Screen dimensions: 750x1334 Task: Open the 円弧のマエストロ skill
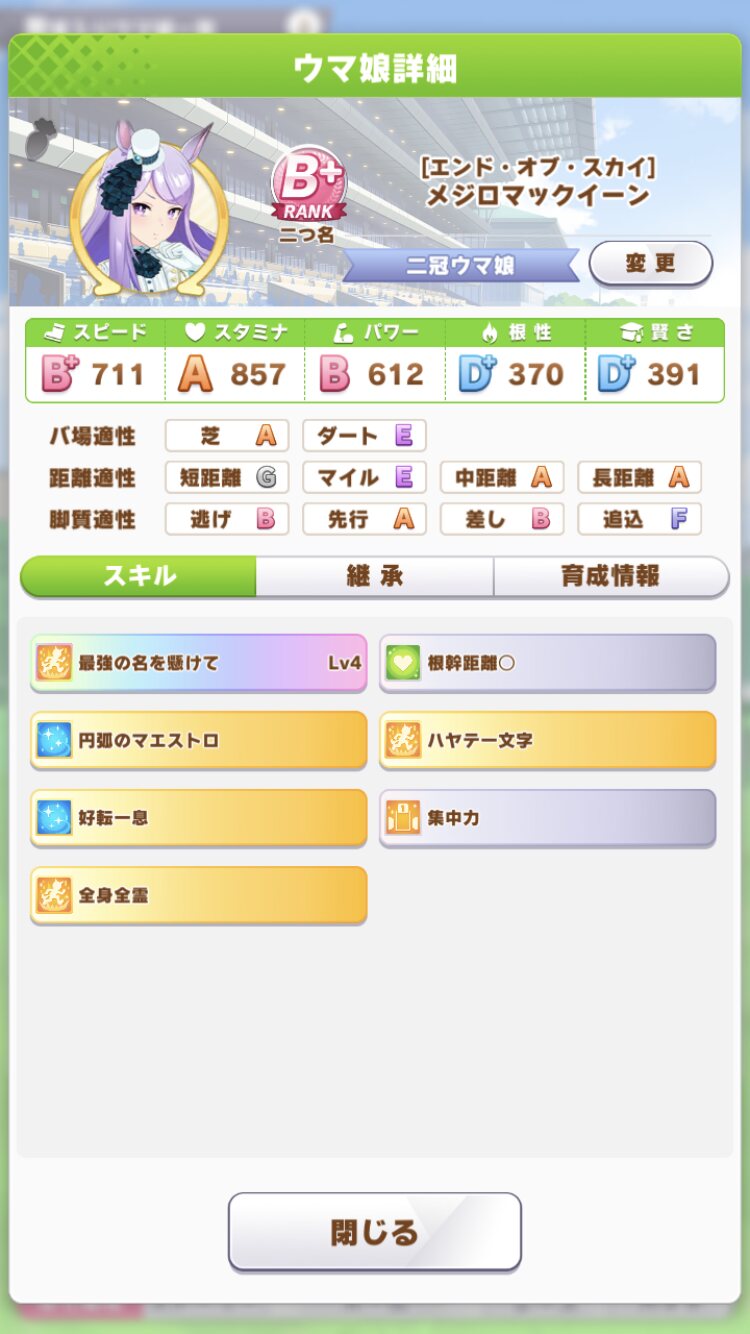(x=198, y=740)
